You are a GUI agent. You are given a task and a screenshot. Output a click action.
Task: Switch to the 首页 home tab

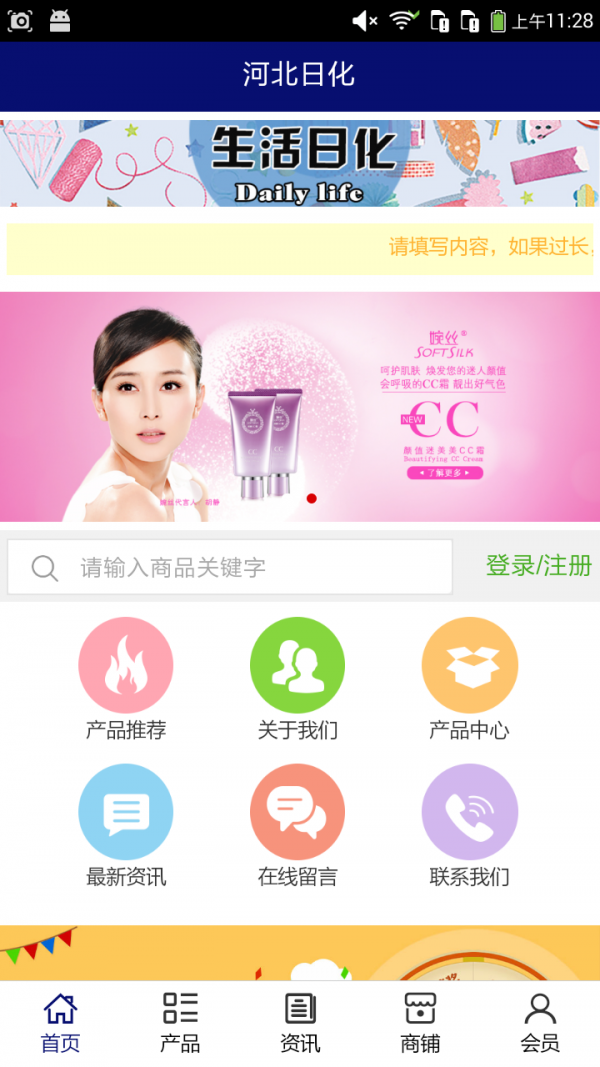click(x=60, y=1023)
